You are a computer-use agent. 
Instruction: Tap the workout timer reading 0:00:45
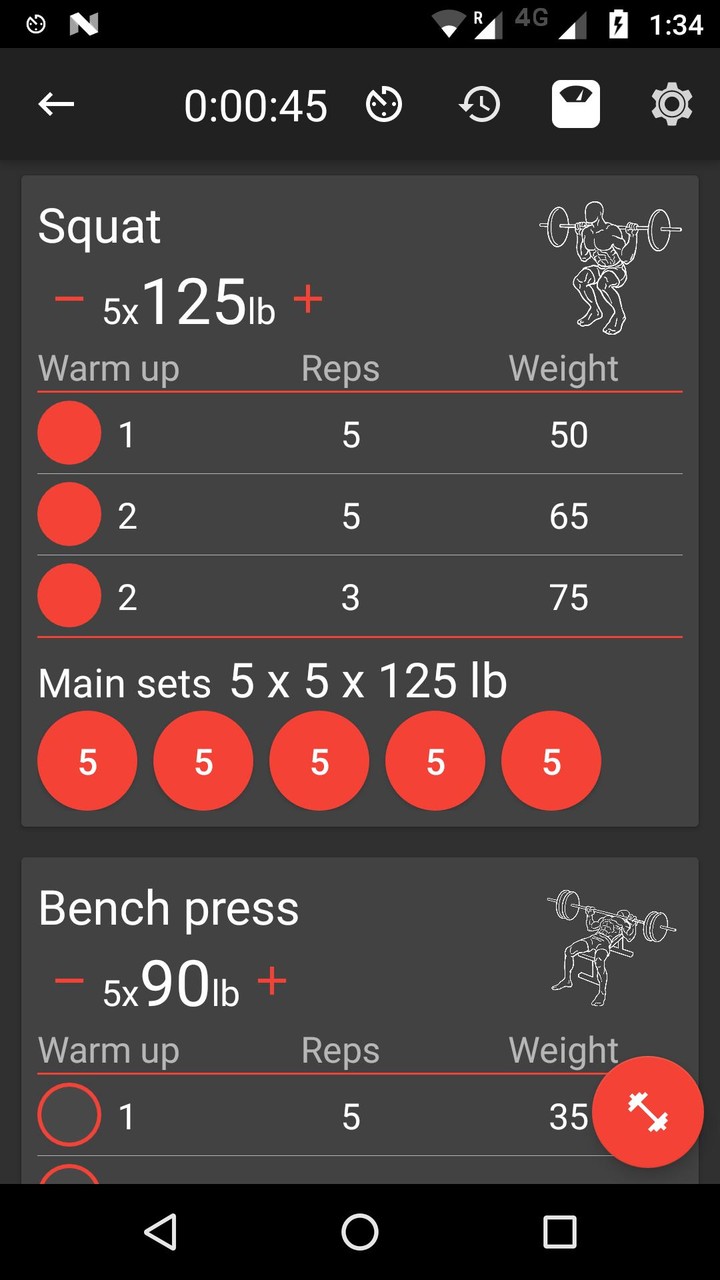coord(256,104)
